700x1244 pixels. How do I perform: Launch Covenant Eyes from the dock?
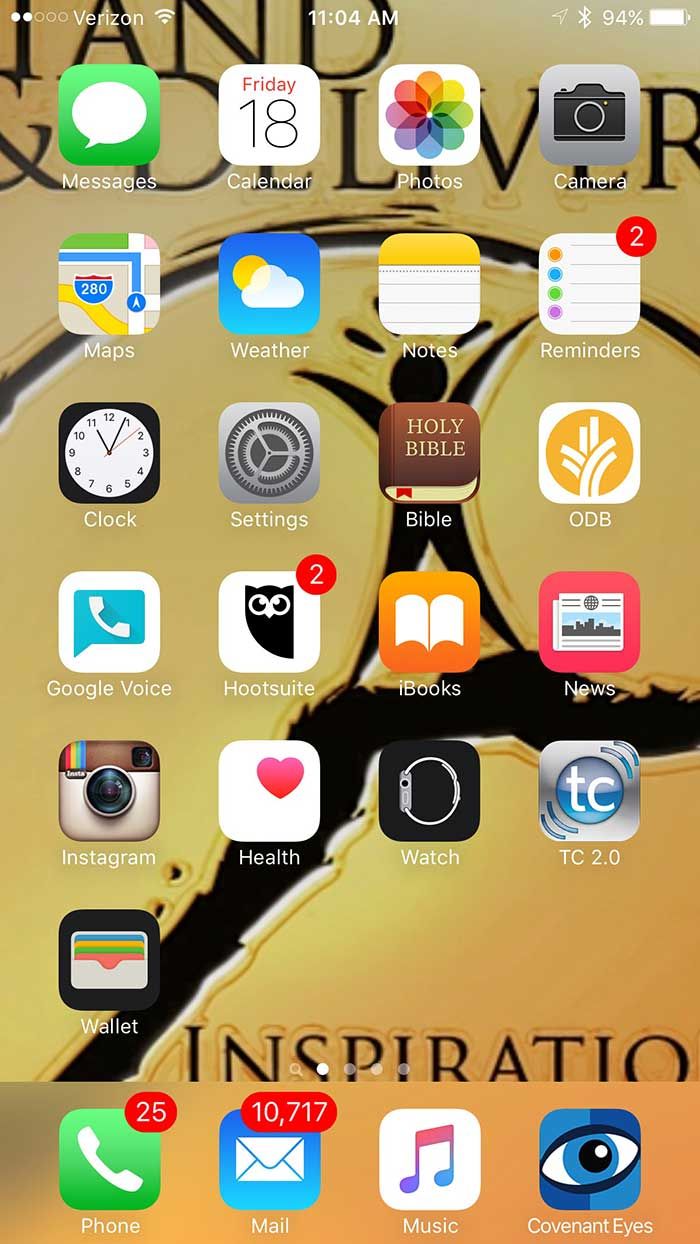tap(589, 1159)
